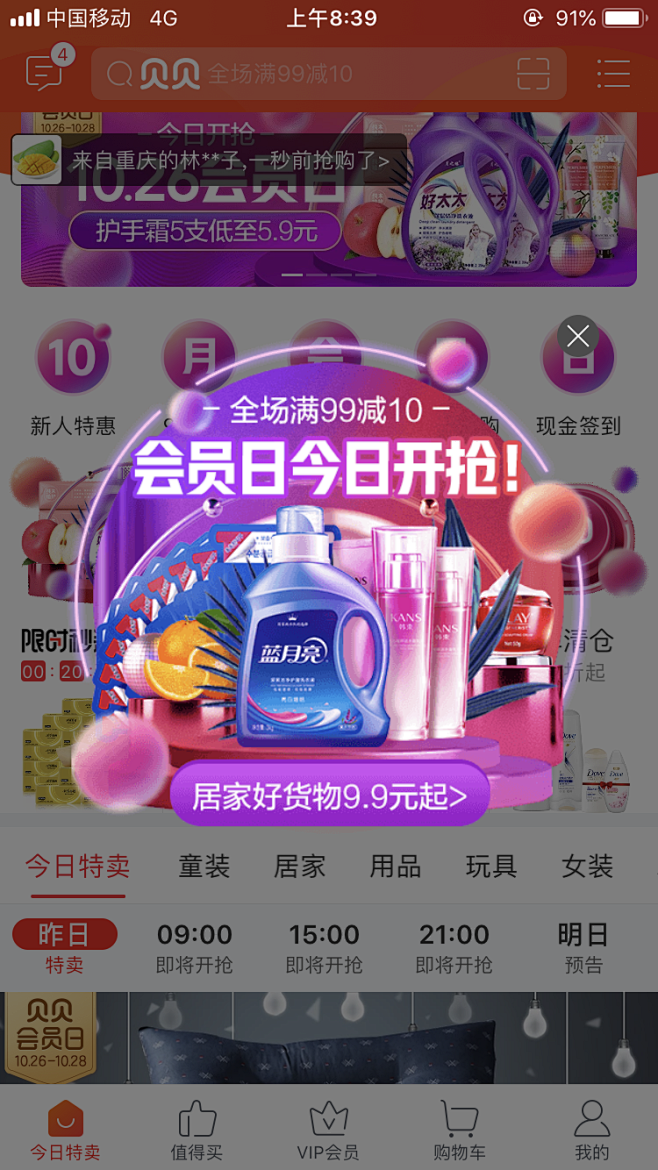Select the 21:00 即将开抢 time slot

click(454, 948)
